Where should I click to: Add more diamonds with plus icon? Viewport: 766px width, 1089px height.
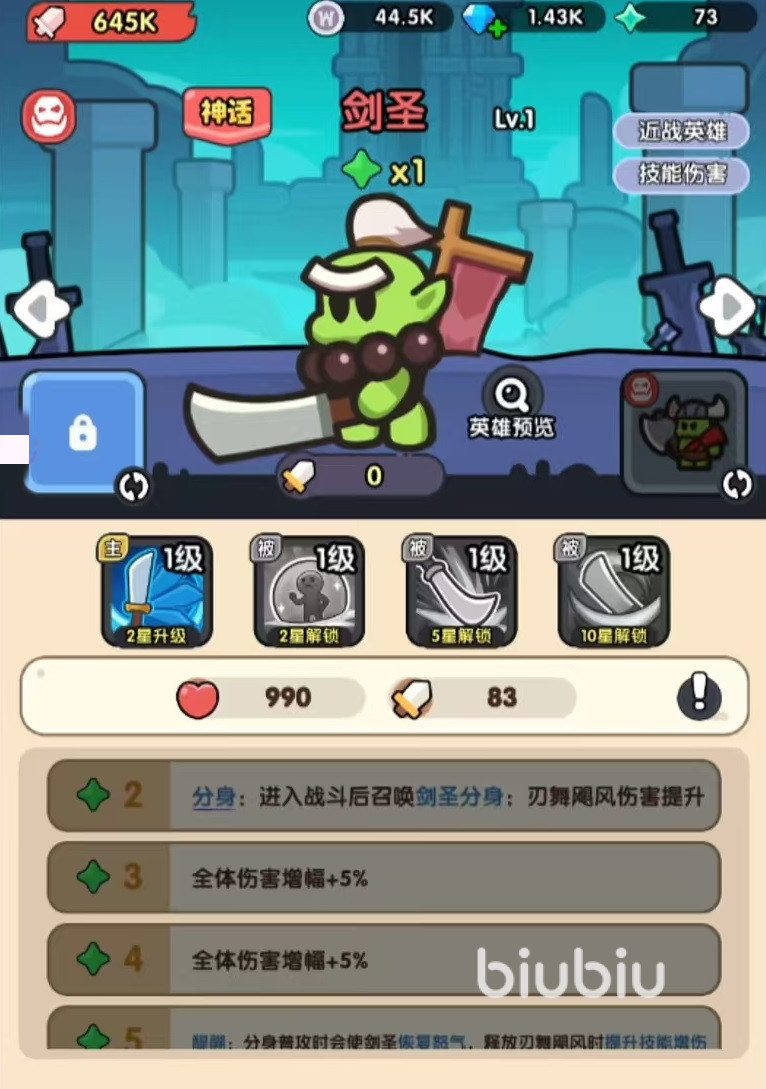497,27
